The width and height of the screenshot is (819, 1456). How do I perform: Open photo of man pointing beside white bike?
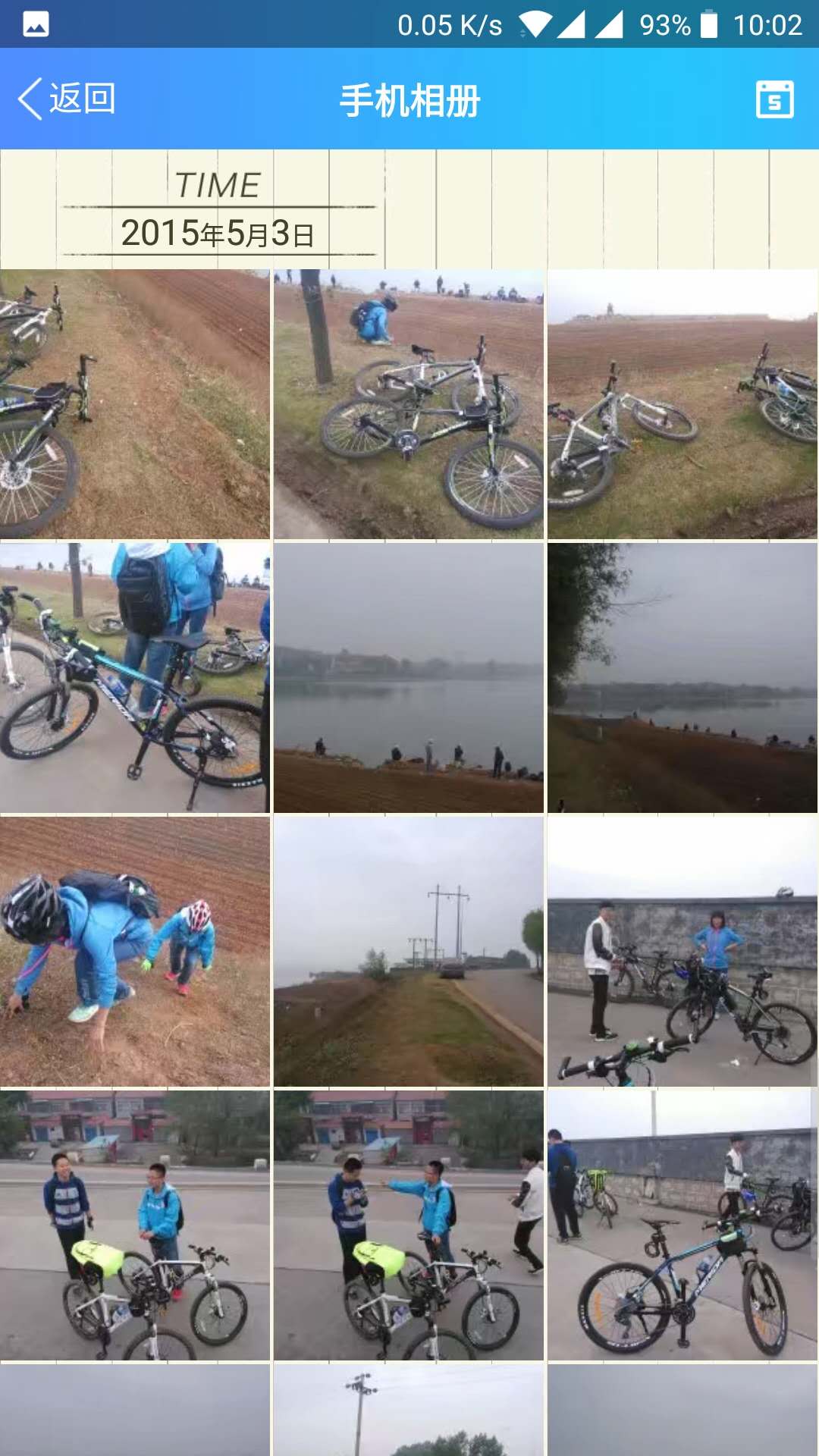point(408,1225)
